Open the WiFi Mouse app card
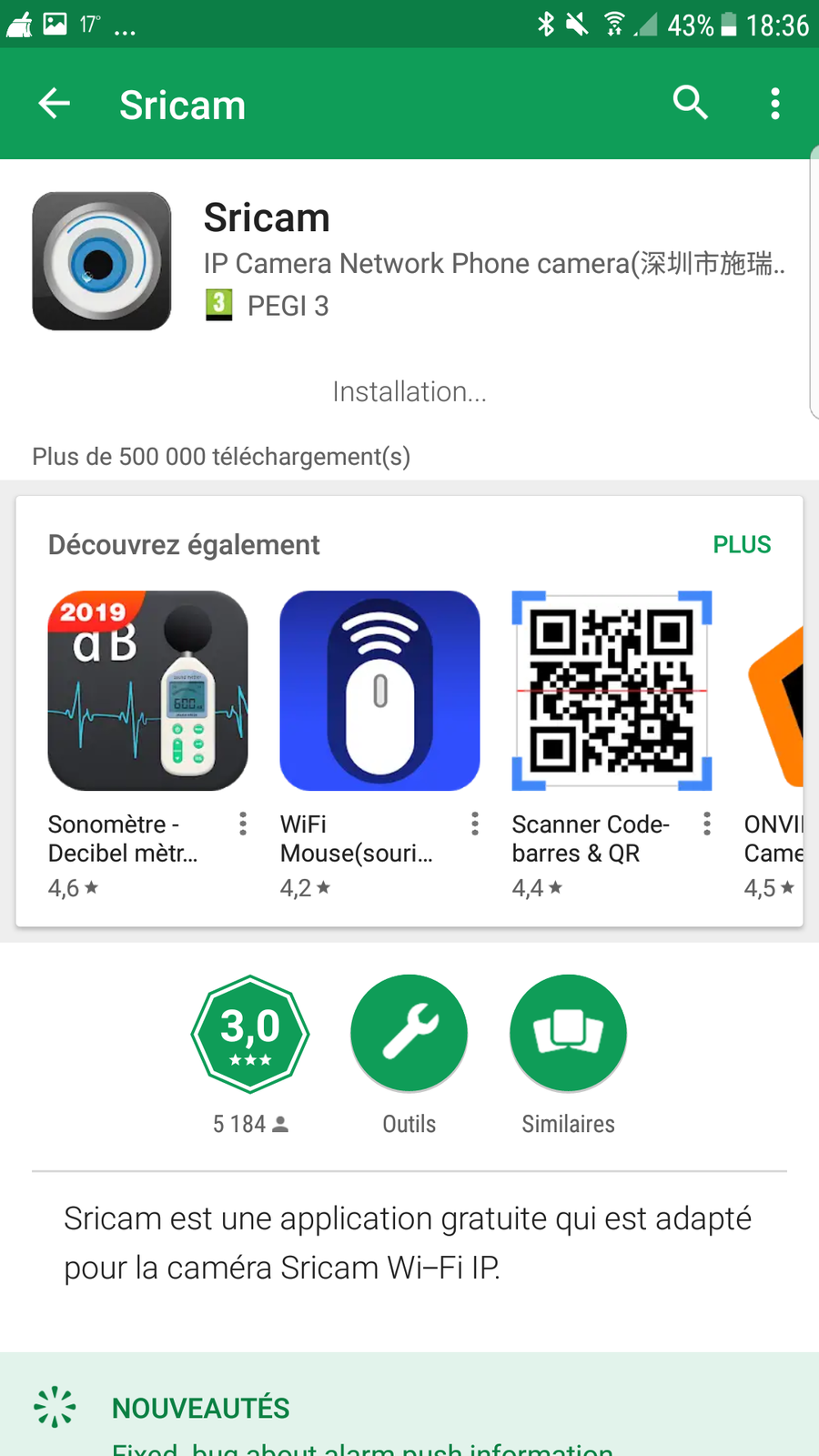The image size is (819, 1456). tap(379, 692)
